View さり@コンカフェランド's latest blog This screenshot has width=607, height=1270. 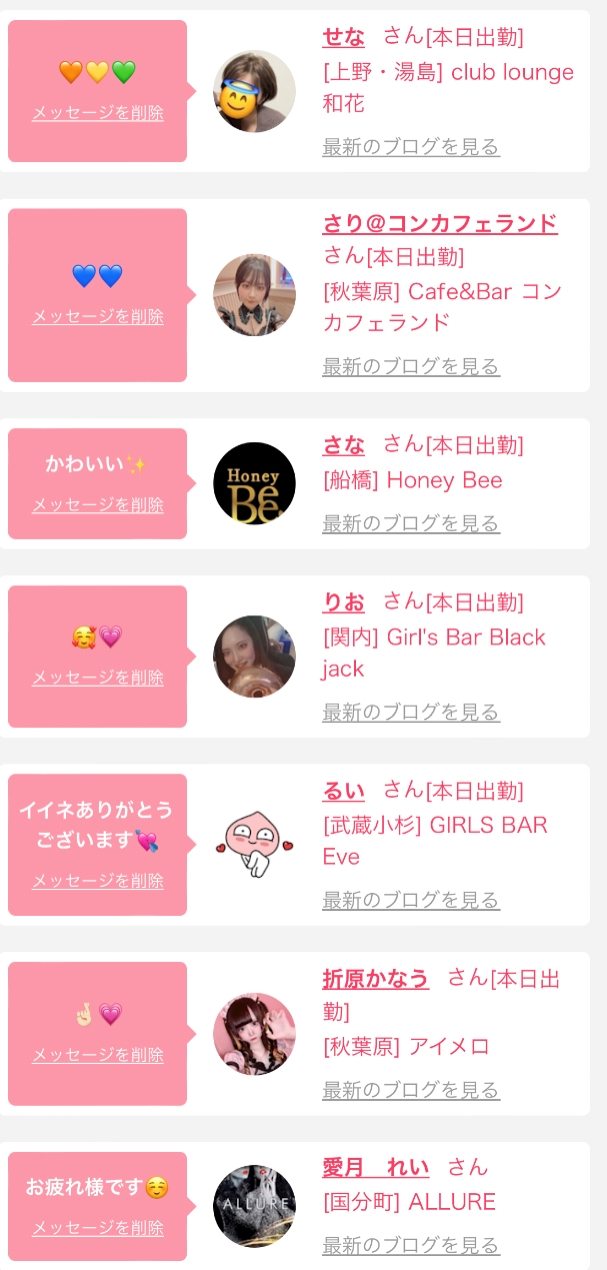click(x=410, y=367)
